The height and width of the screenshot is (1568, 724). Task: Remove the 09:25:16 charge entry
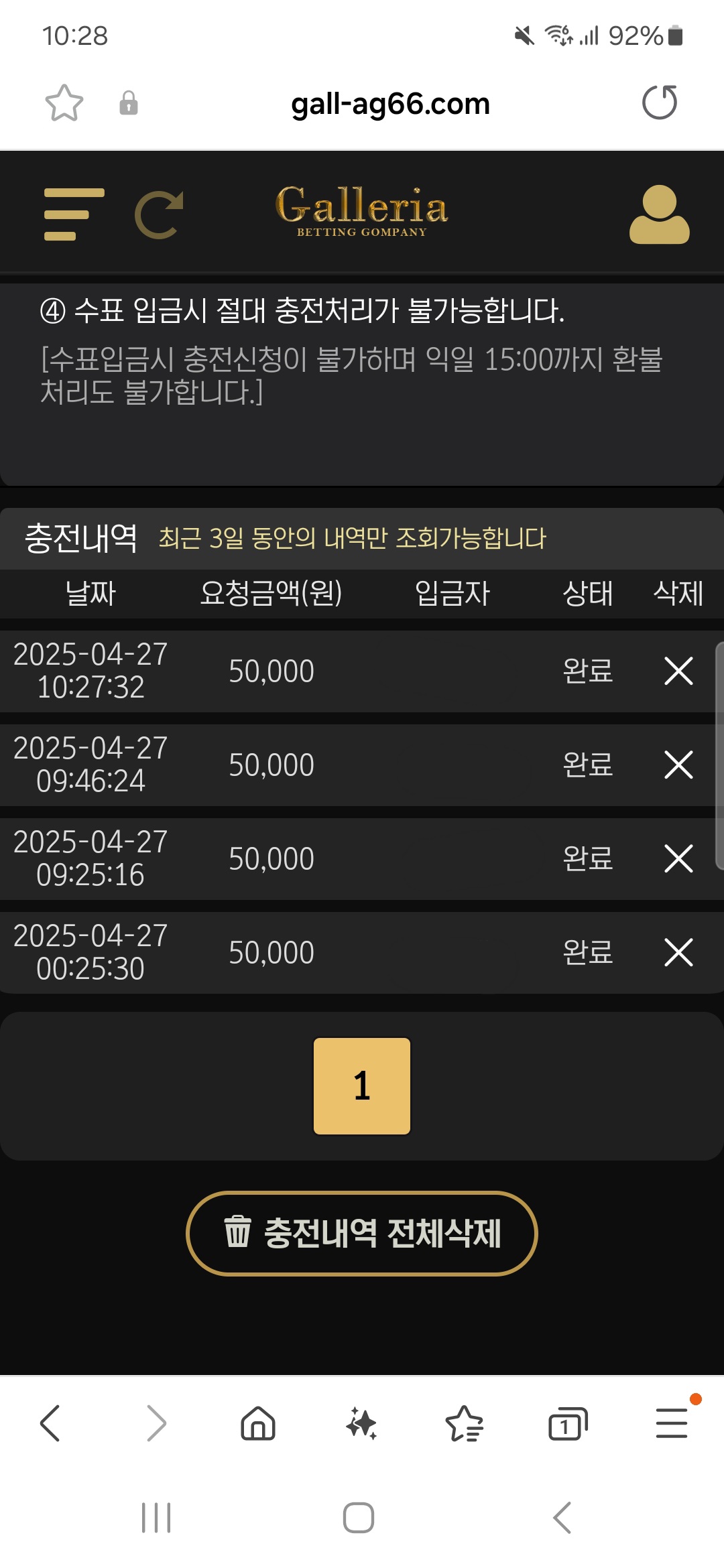pyautogui.click(x=678, y=858)
